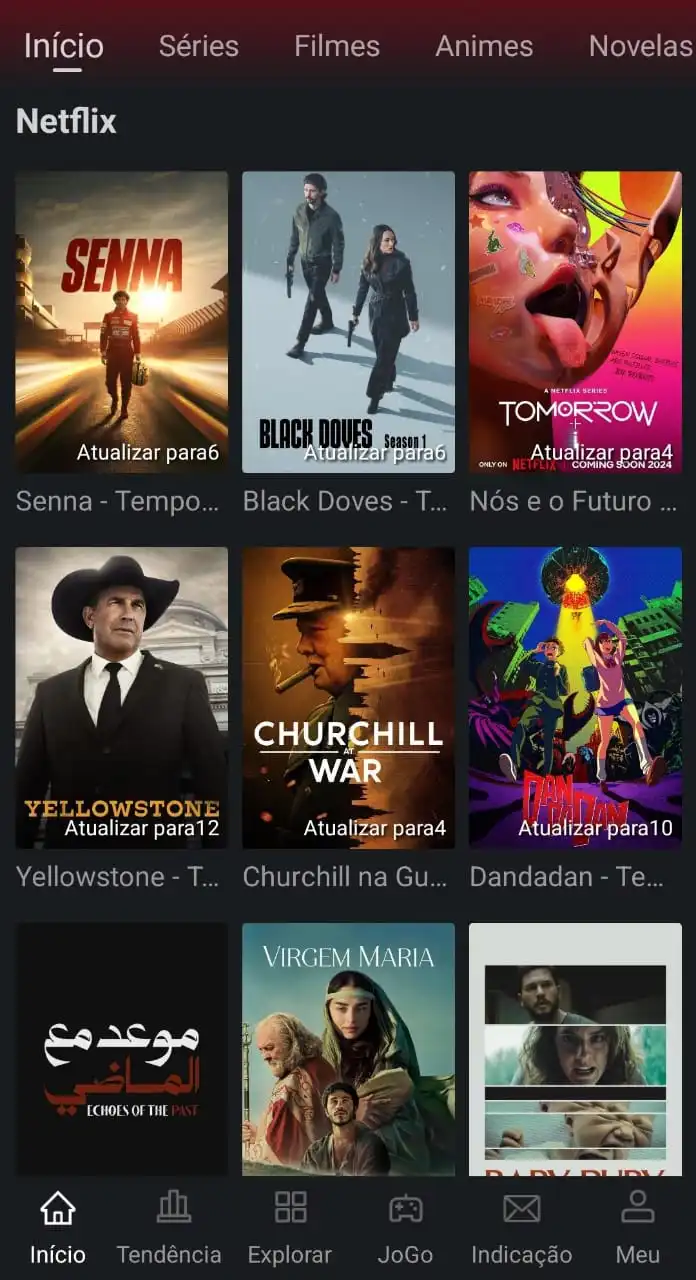Switch to the Séries top tab

[199, 46]
